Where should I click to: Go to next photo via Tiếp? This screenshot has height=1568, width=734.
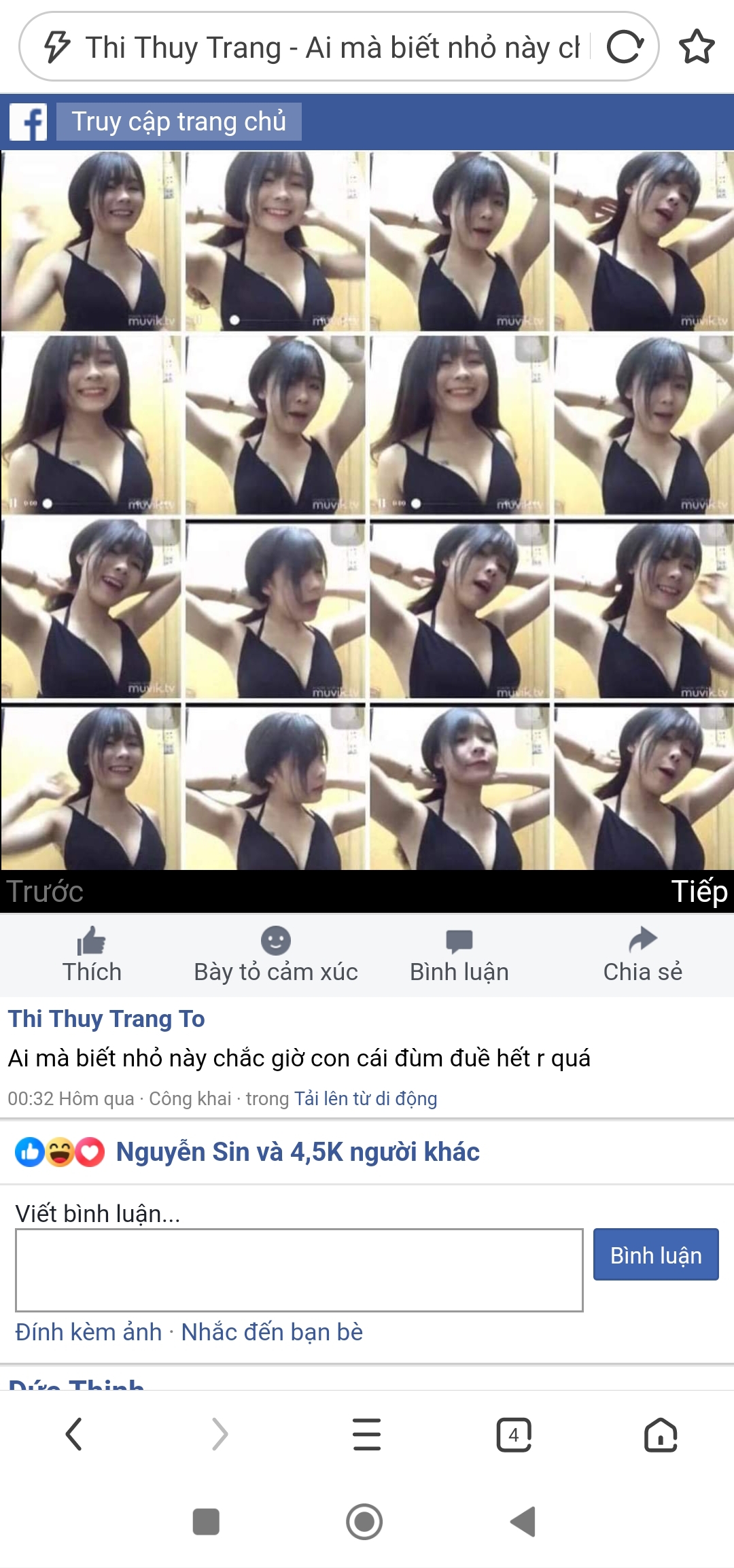(699, 891)
